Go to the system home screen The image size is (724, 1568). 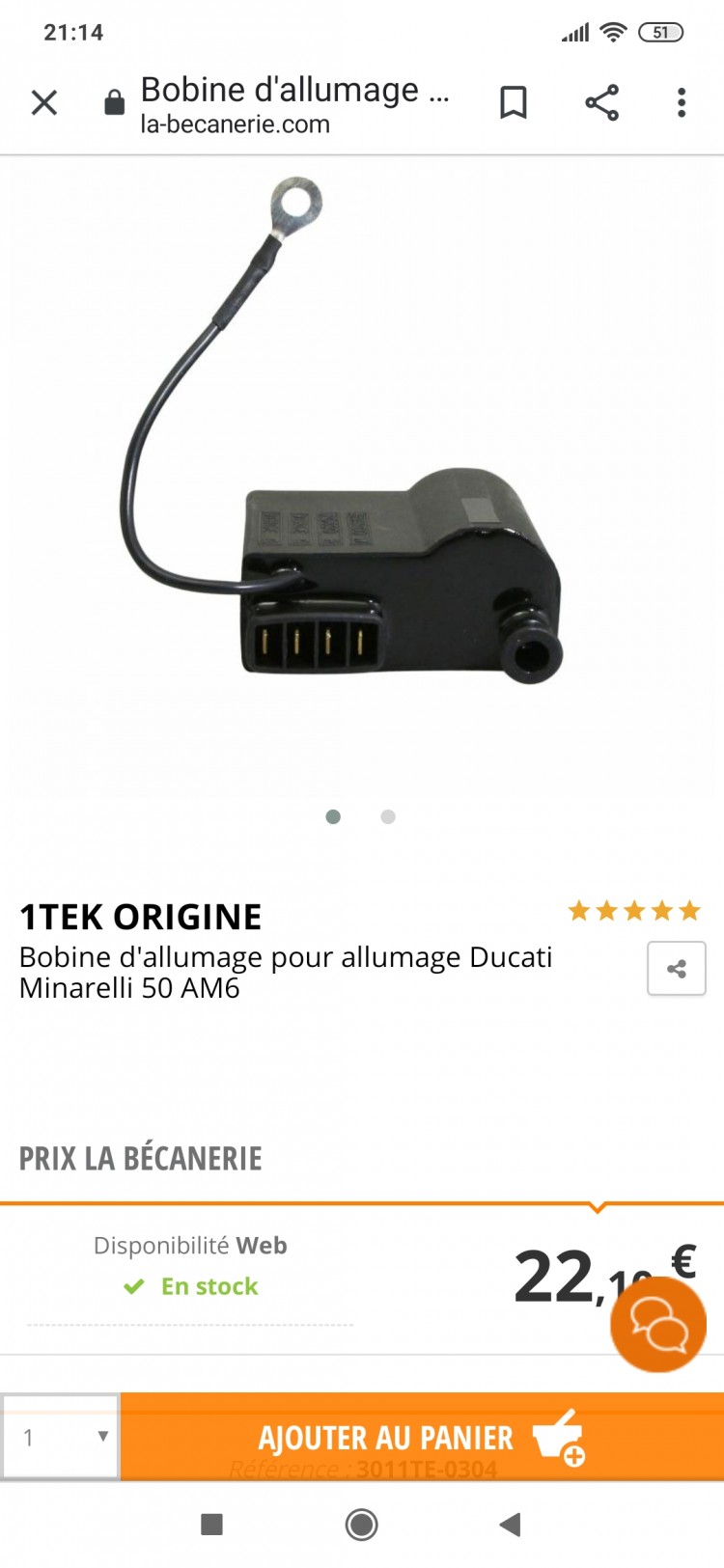361,1525
